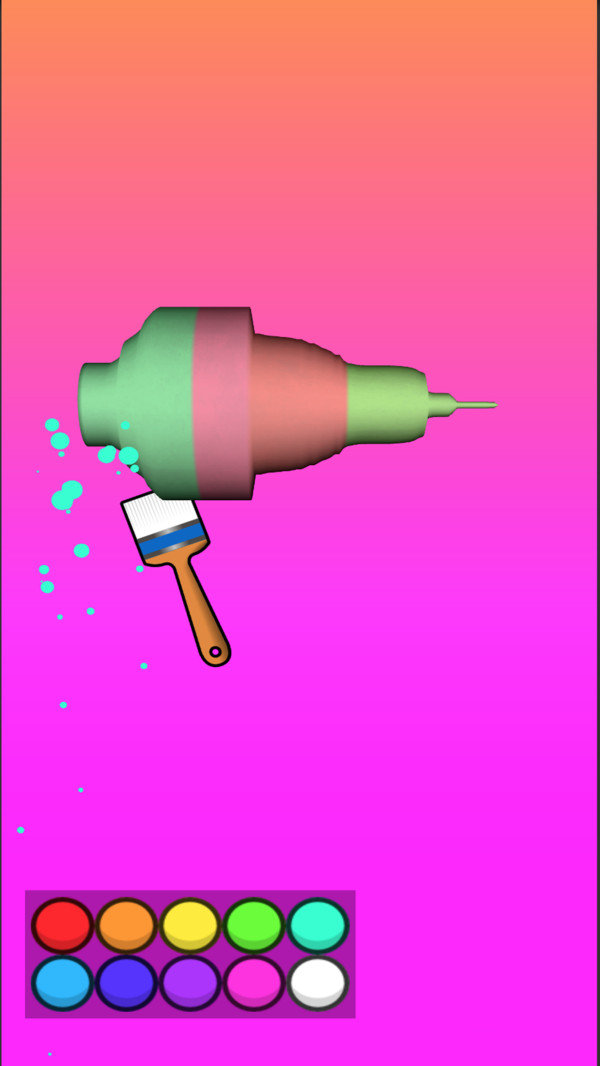The image size is (600, 1066).
Task: Select the red paint color
Action: tap(62, 924)
